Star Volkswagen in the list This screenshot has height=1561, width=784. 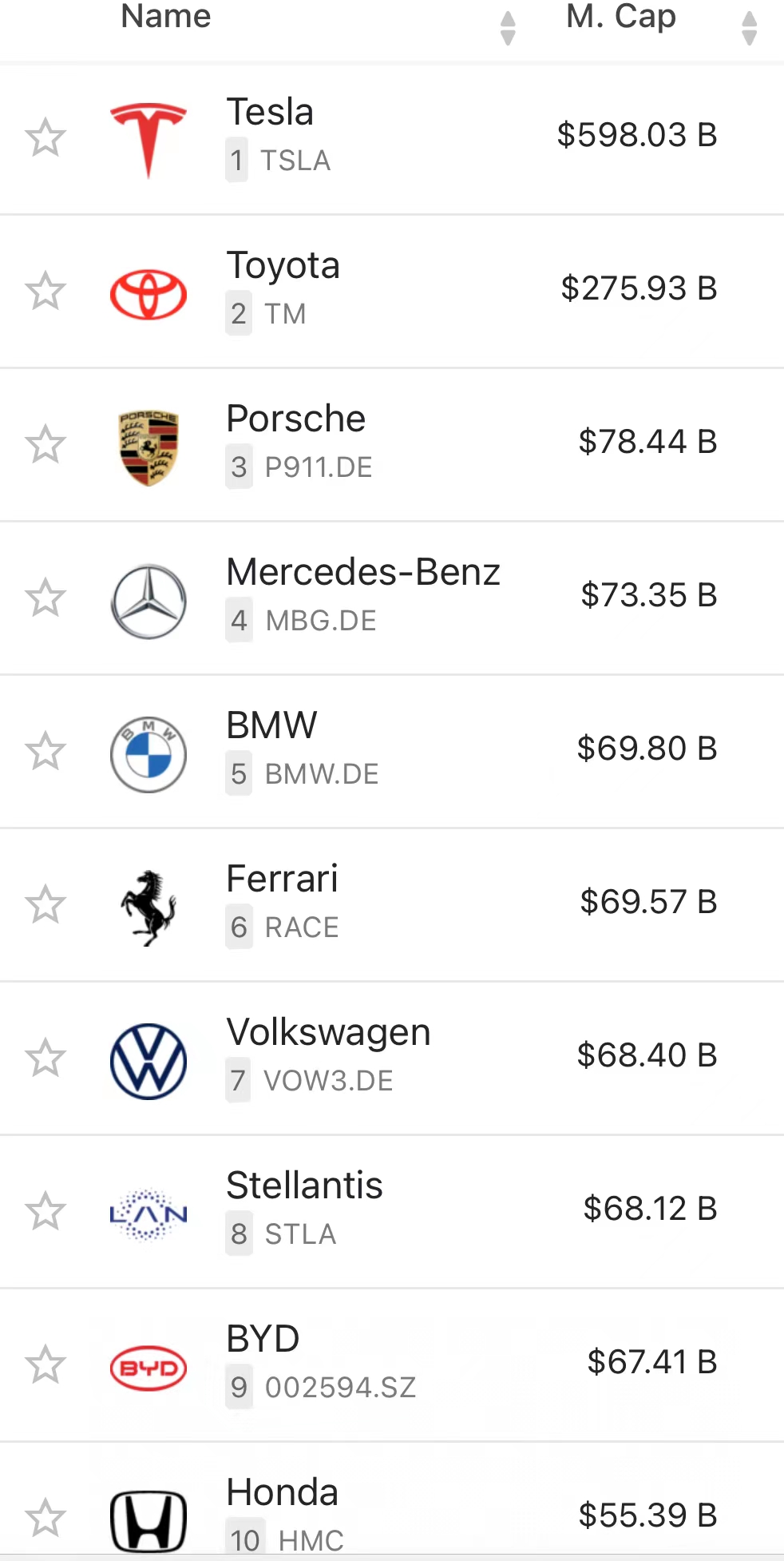click(x=46, y=1058)
